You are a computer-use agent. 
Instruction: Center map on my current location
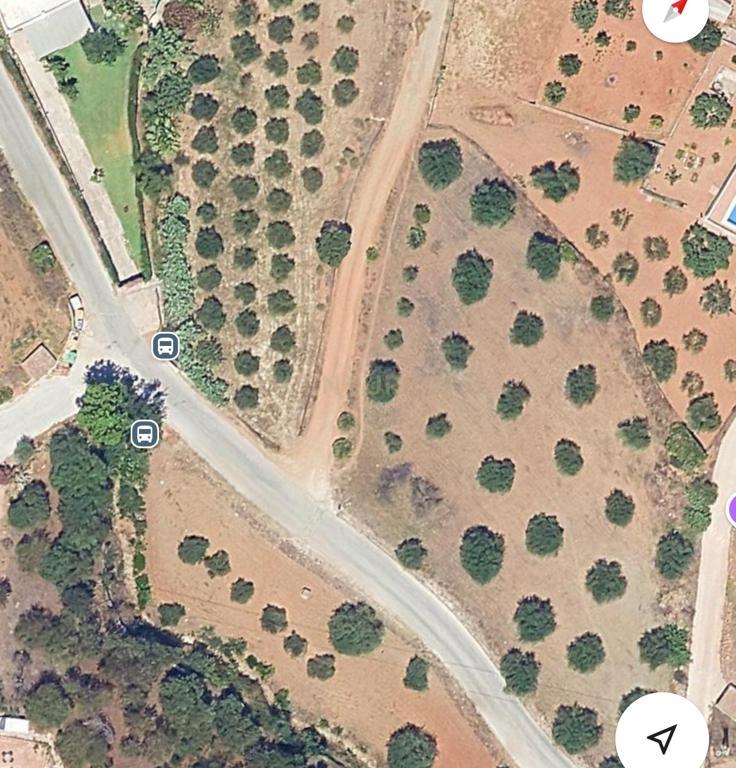[x=662, y=736]
